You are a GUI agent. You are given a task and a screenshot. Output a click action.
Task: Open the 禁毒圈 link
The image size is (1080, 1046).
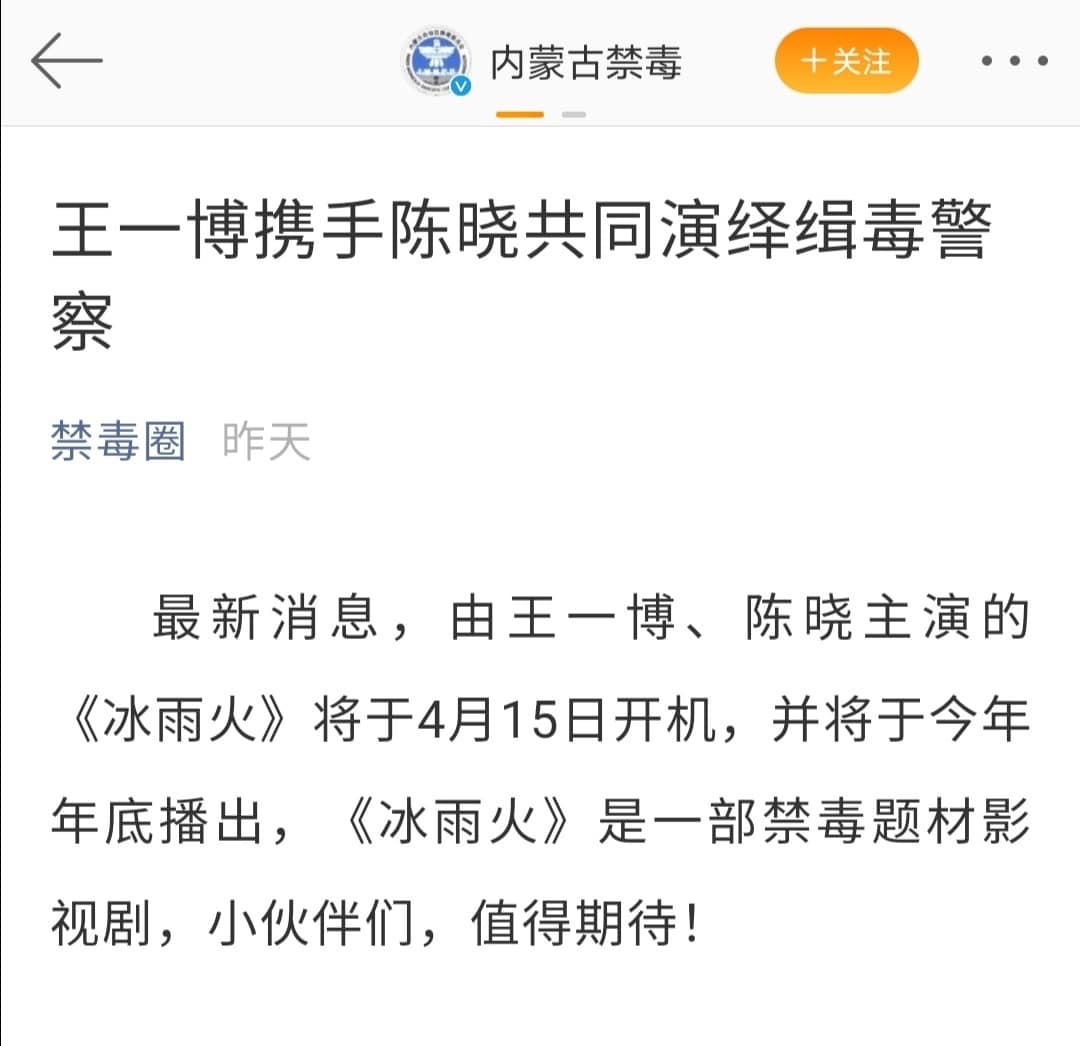point(118,441)
